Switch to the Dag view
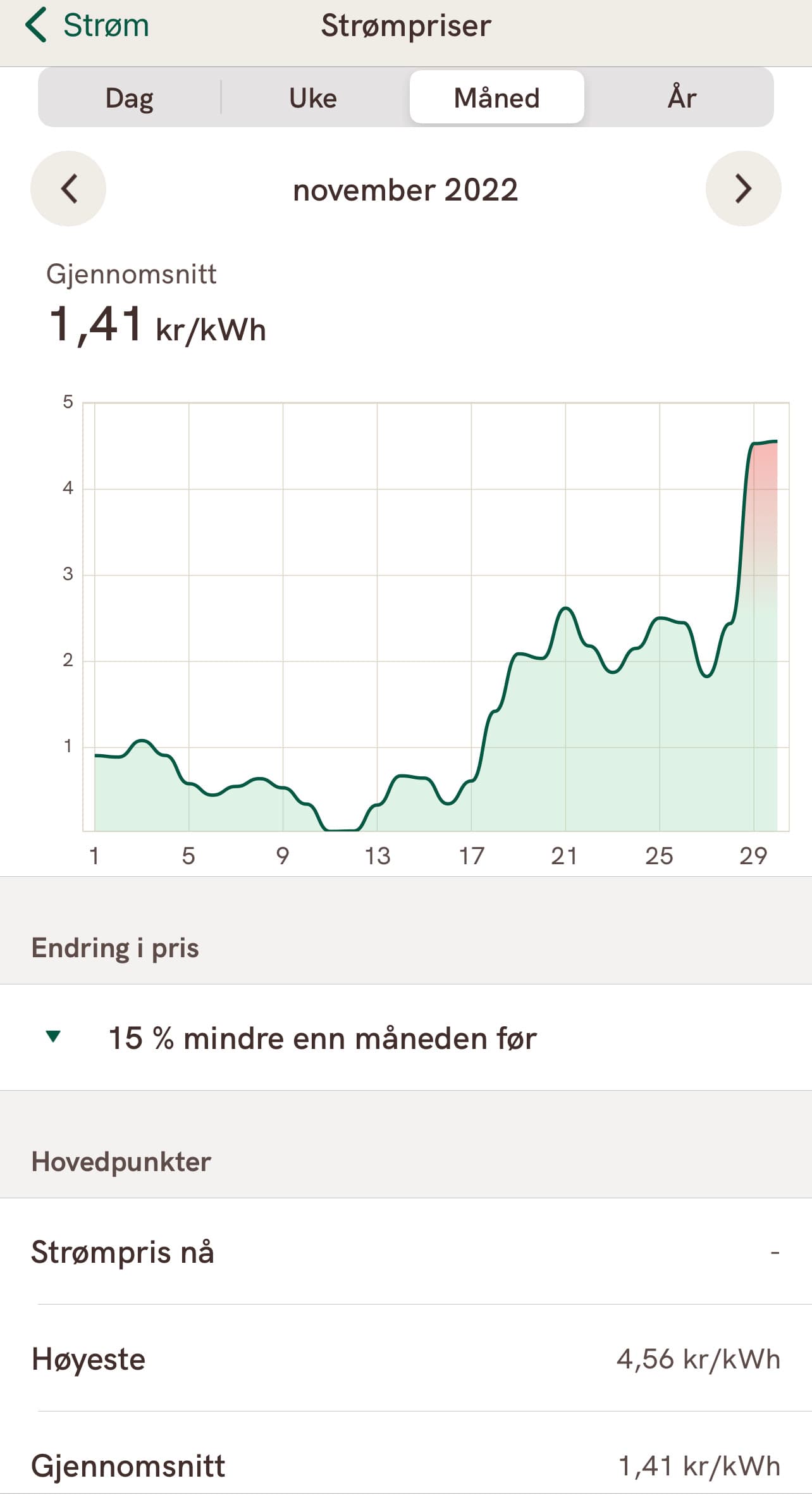Viewport: 812px width, 1495px height. coord(129,97)
